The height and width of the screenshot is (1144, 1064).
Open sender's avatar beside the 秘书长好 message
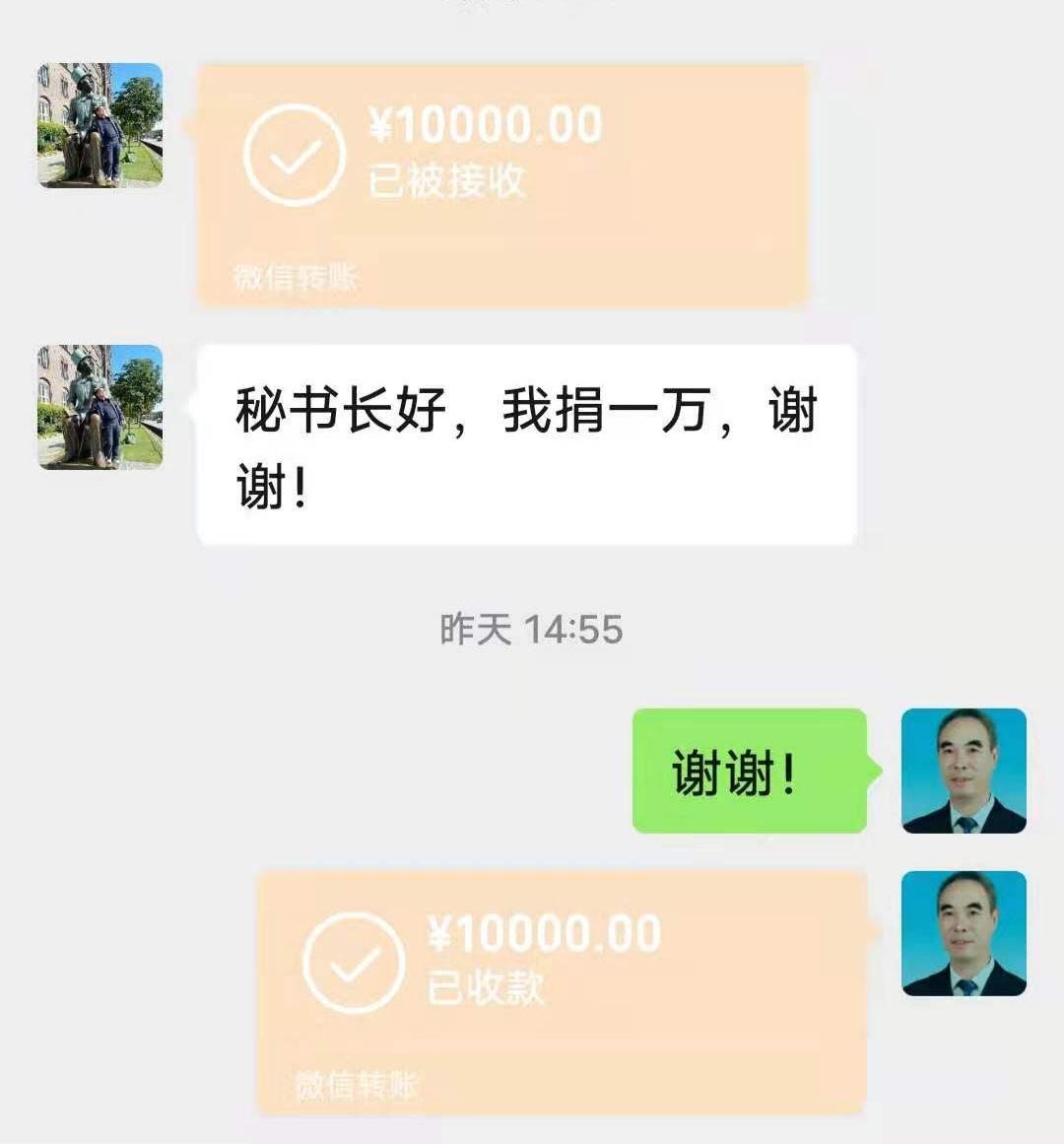tap(100, 407)
